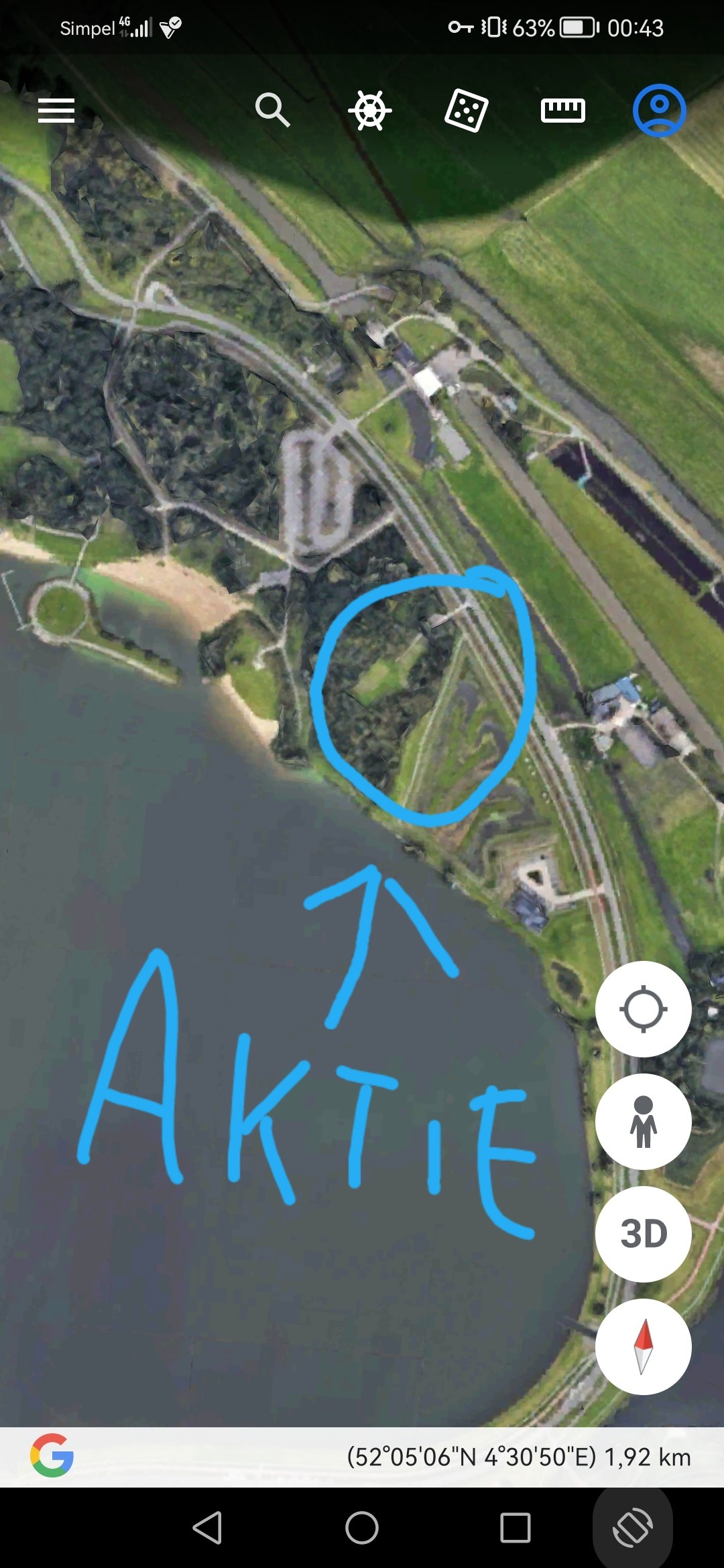Open the search tool
Screen dimensions: 724x1568
(x=272, y=110)
